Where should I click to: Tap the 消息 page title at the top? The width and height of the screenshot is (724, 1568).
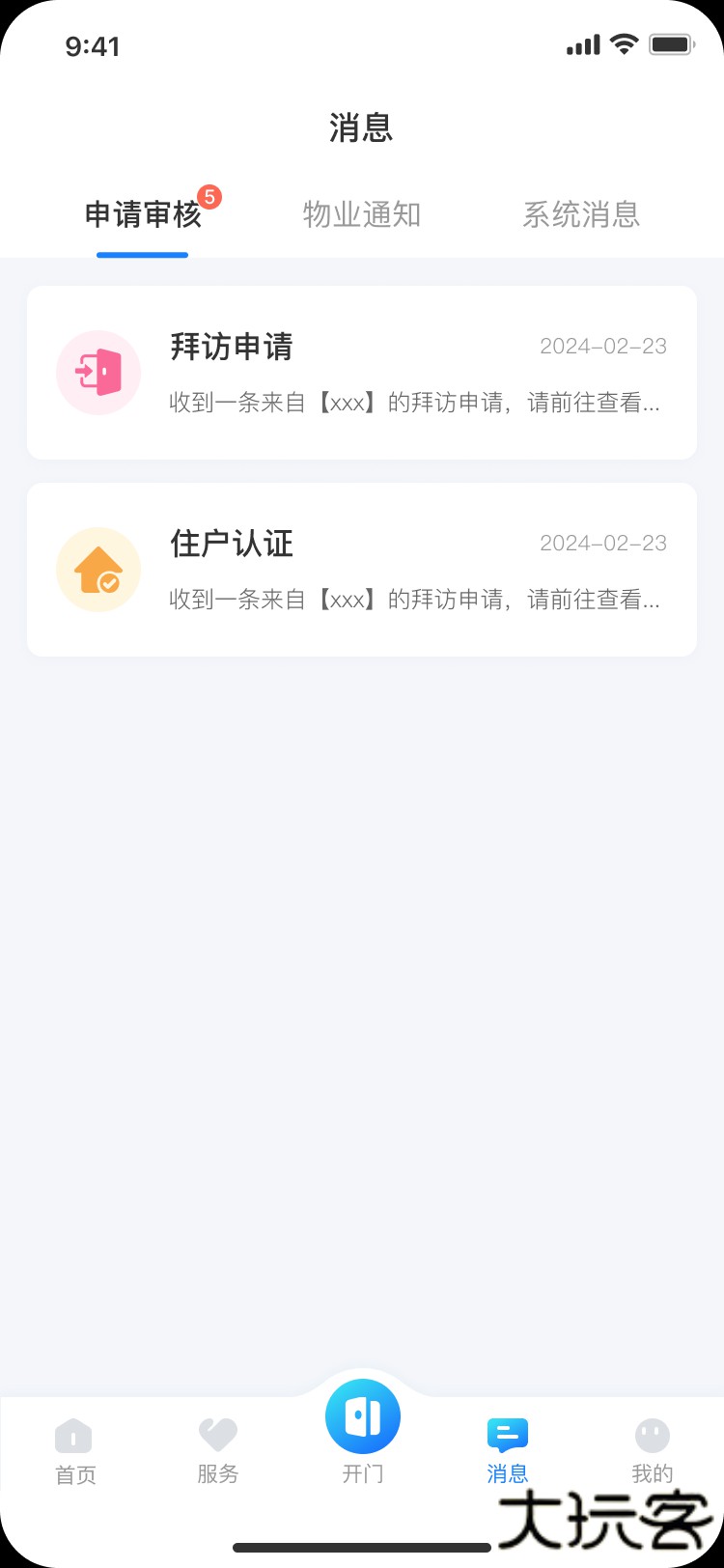(360, 127)
